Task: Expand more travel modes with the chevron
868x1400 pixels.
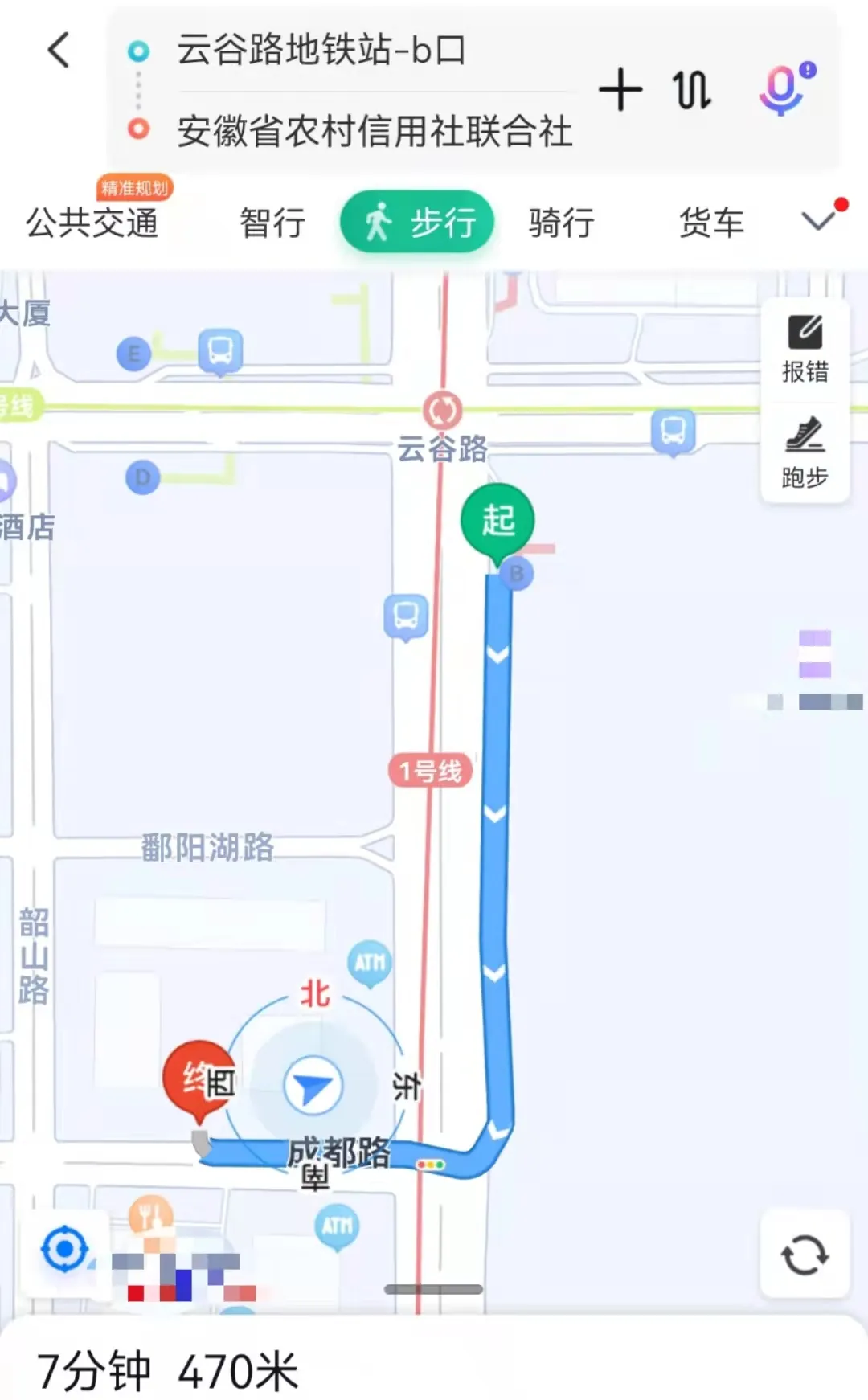Action: point(820,219)
